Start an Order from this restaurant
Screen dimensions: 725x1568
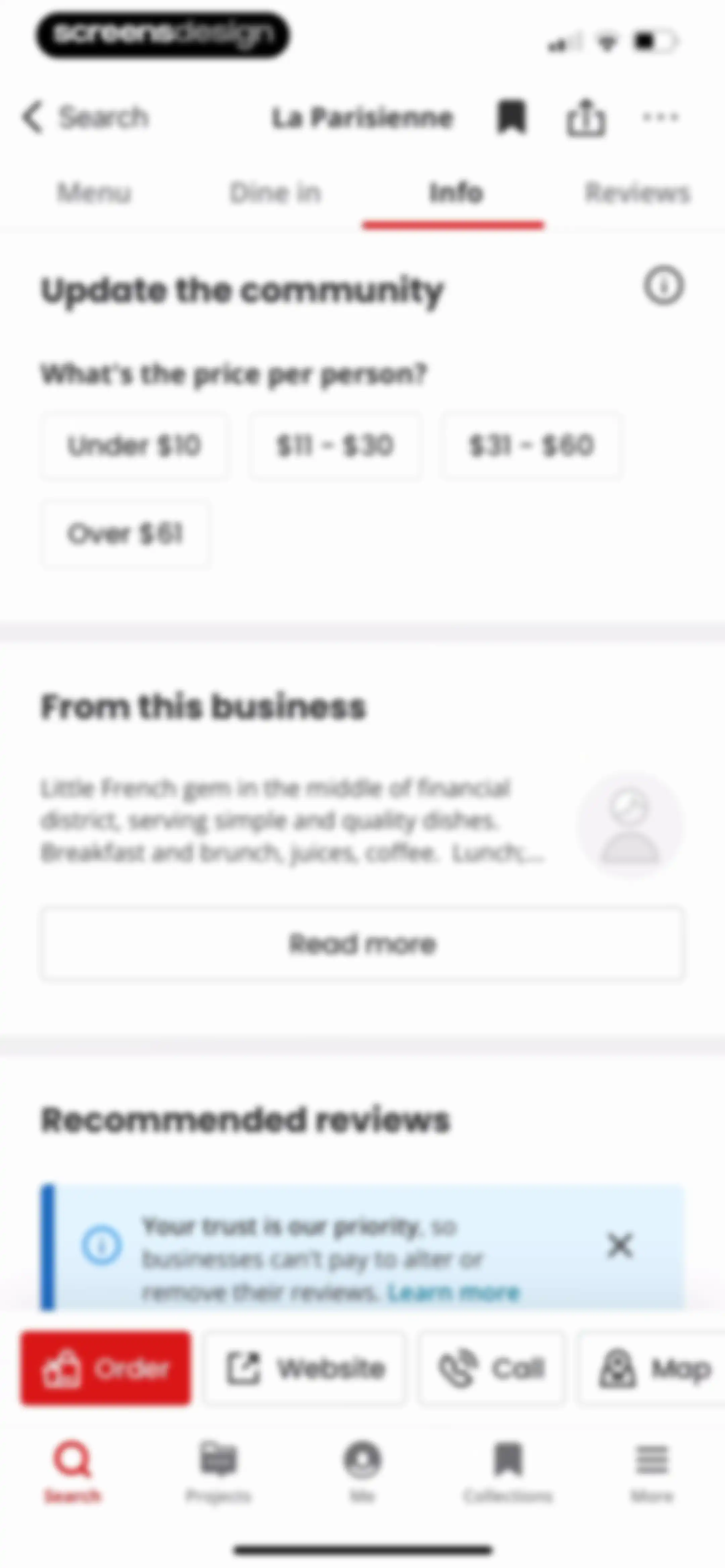(105, 1368)
